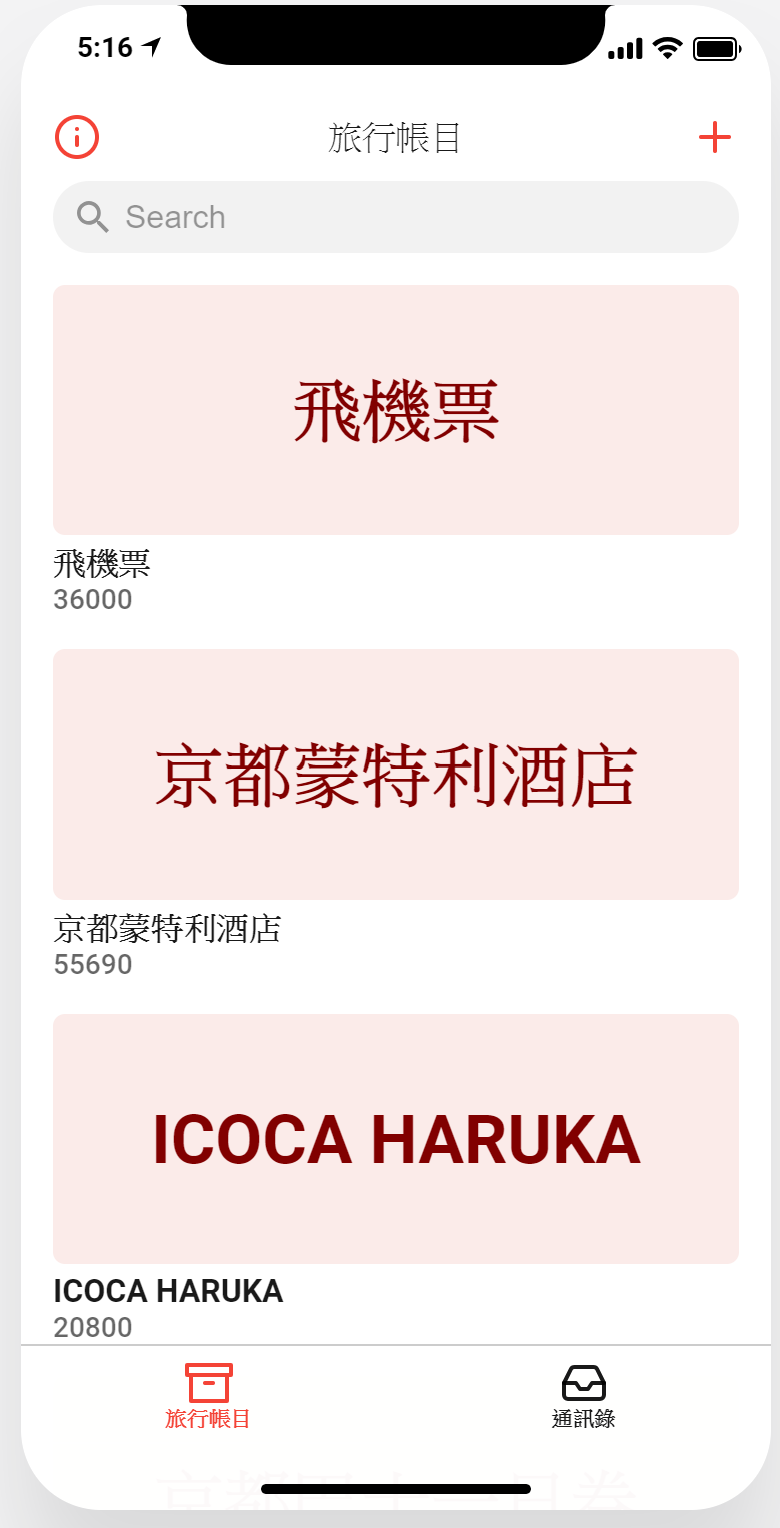Screen dimensions: 780x1528
Task: Open the 京都蒙特利酒店 card
Action: (x=395, y=775)
